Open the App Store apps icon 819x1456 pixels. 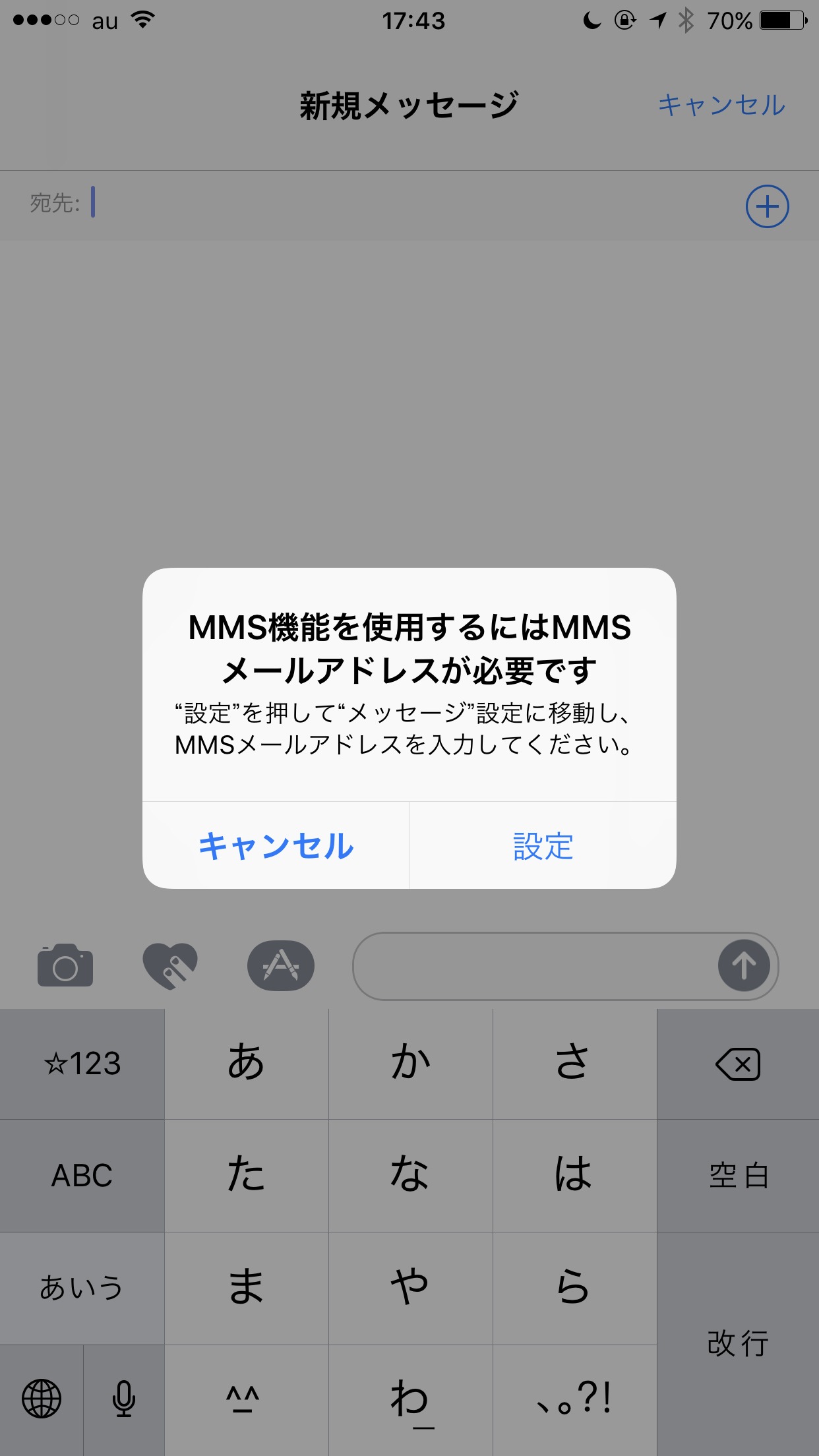click(281, 966)
